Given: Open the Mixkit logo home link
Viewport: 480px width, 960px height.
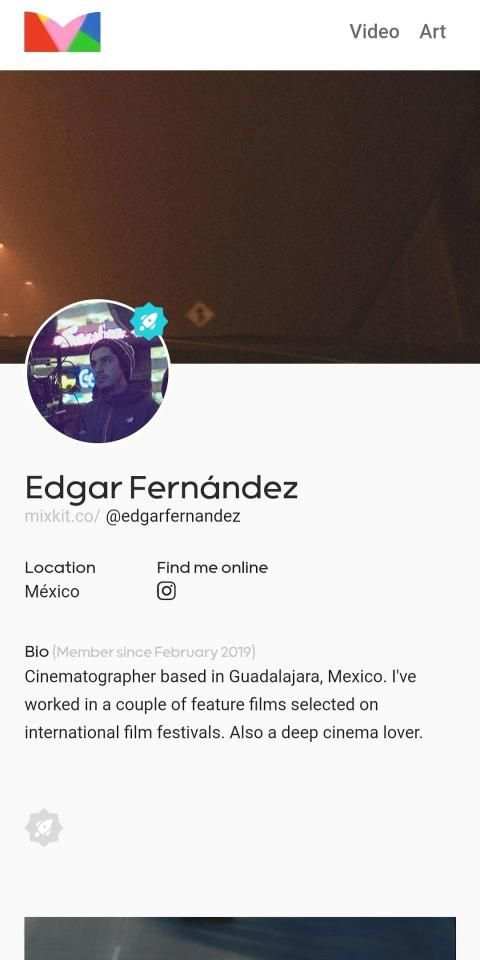Looking at the screenshot, I should click(x=62, y=32).
